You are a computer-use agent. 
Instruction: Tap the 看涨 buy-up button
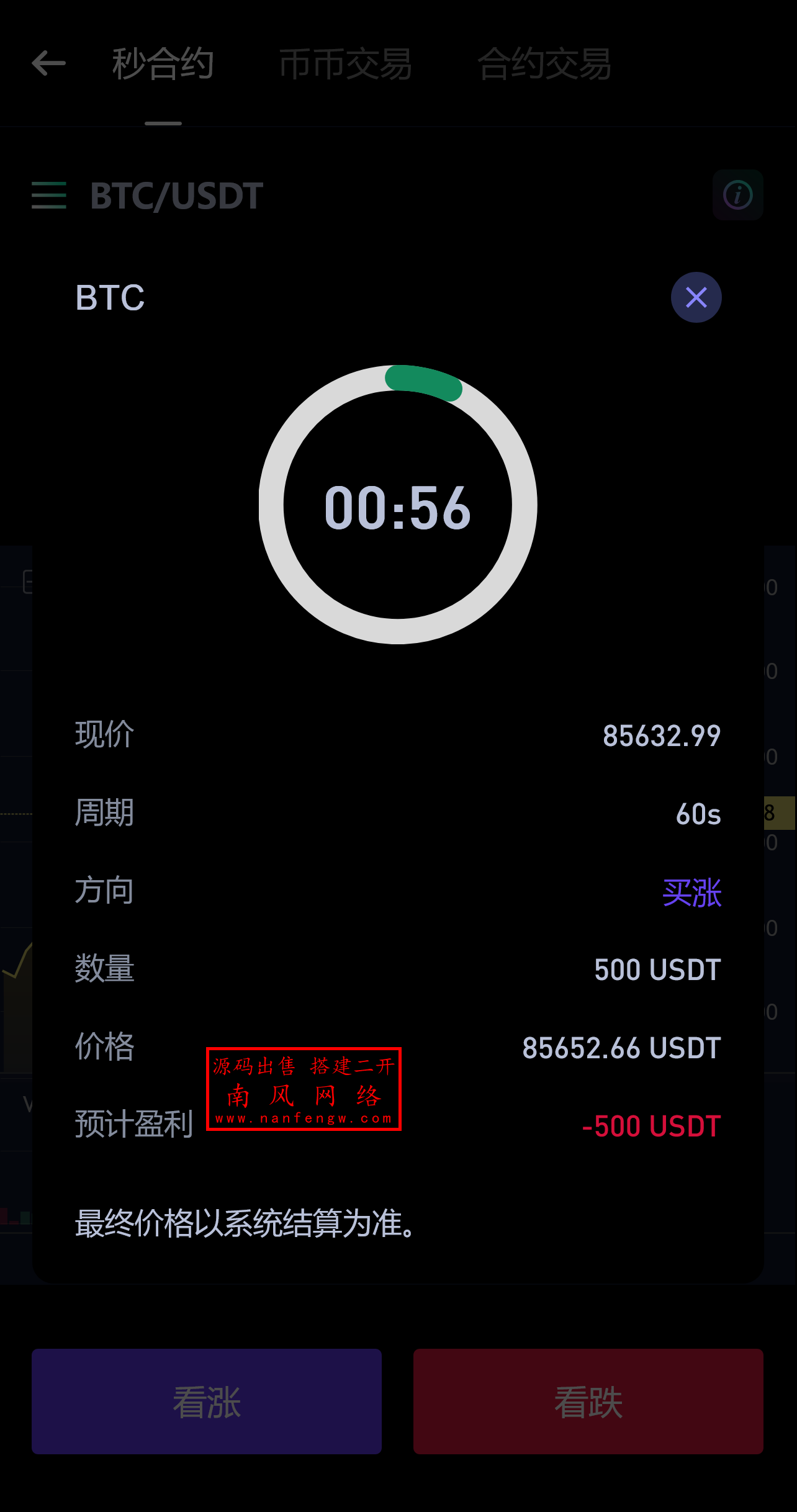(x=207, y=1402)
